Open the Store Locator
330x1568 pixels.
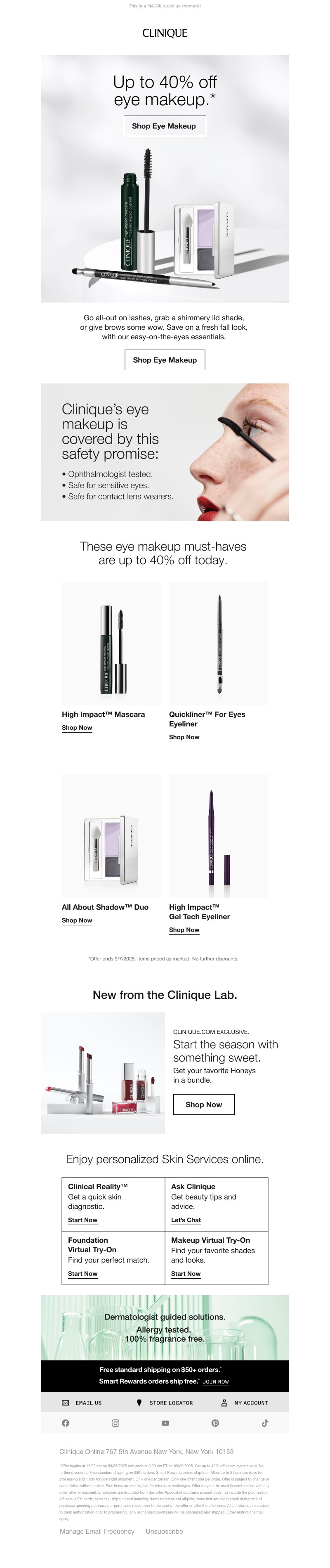point(165,1402)
